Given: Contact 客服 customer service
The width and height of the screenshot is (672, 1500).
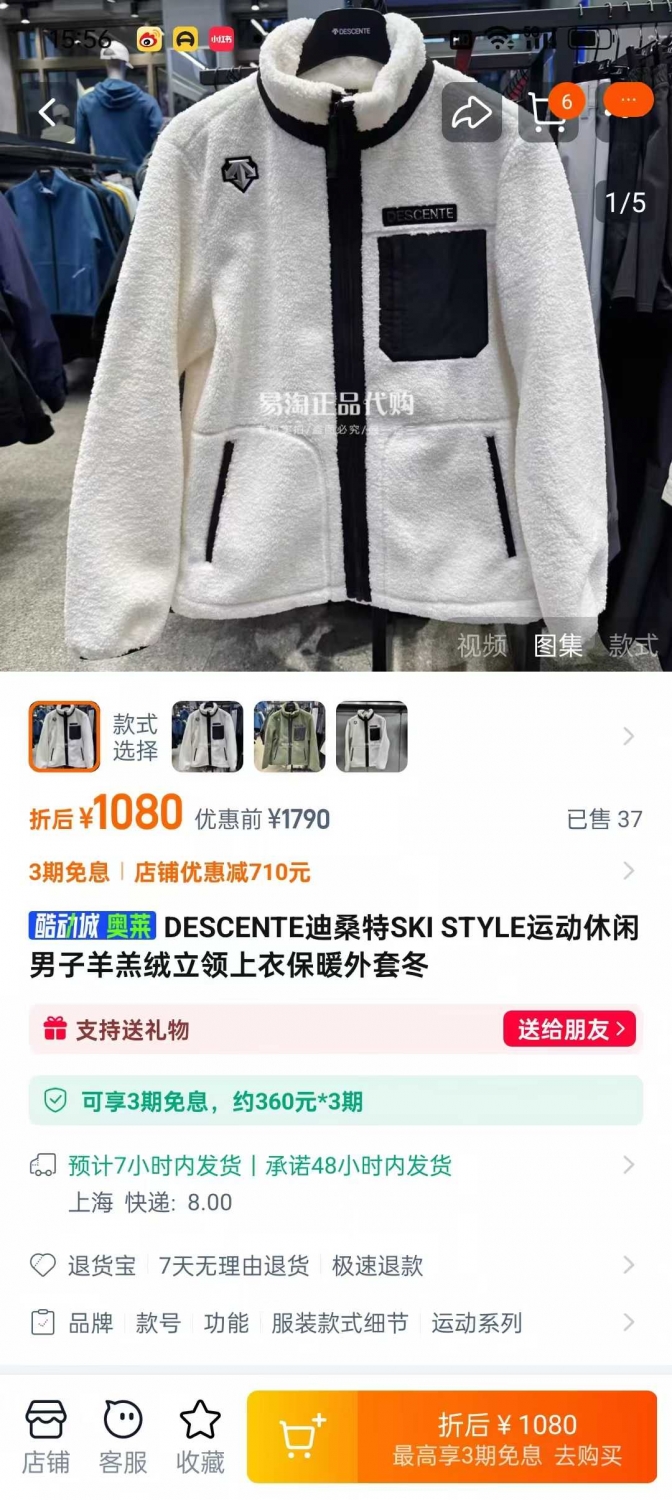Looking at the screenshot, I should click(x=124, y=1437).
